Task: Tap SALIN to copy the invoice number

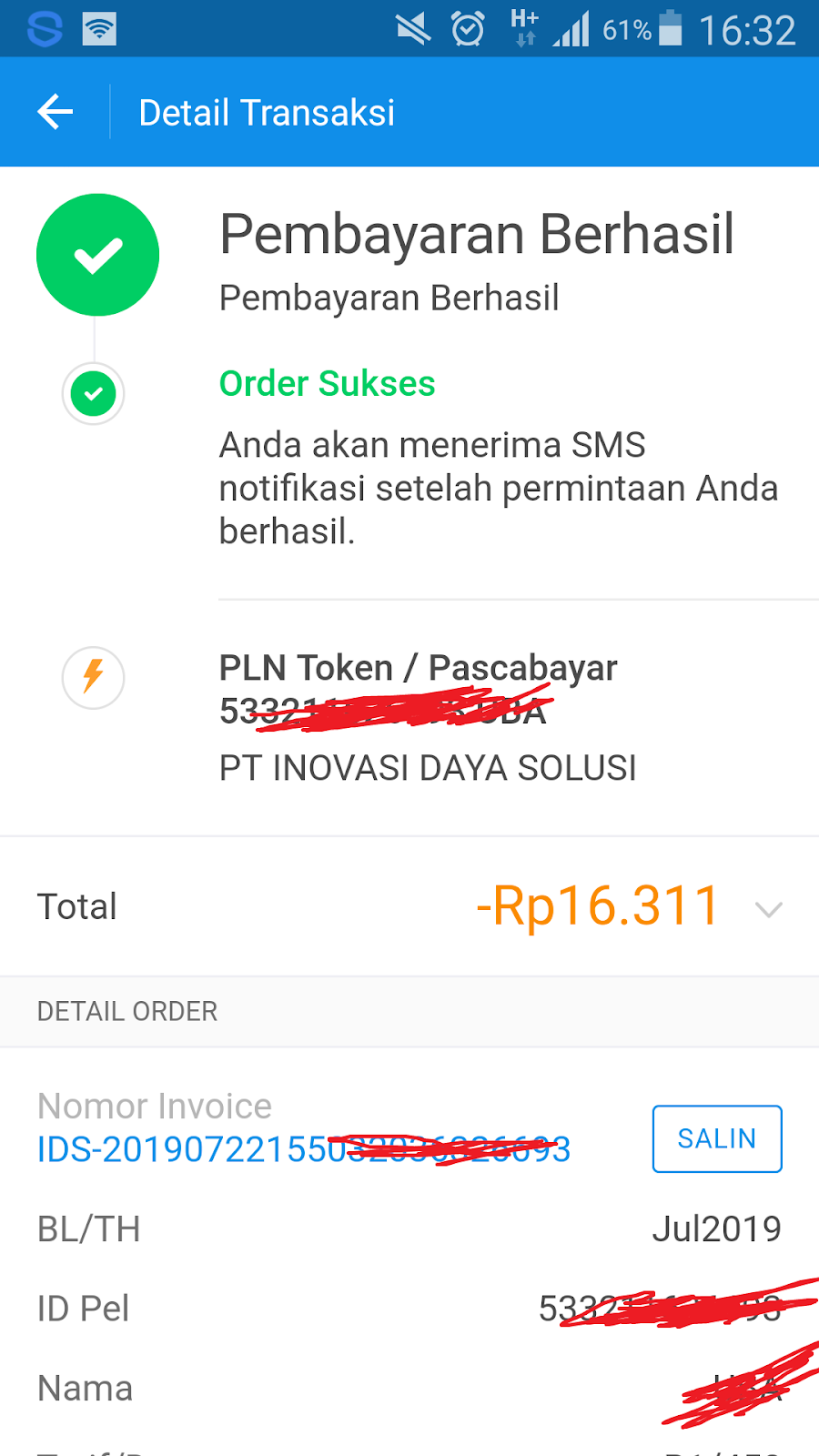Action: coord(716,1138)
